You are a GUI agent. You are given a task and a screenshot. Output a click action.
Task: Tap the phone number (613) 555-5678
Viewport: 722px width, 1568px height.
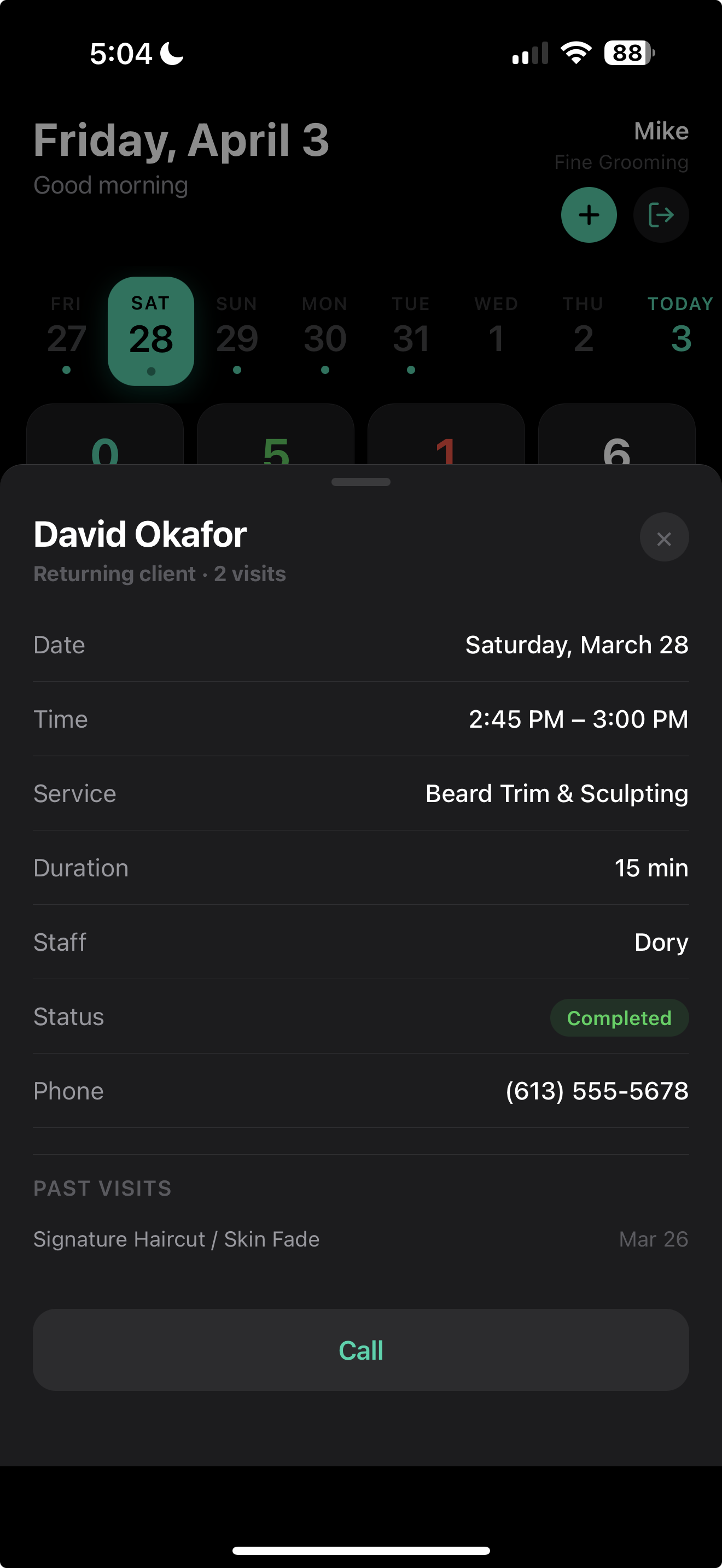[597, 1091]
